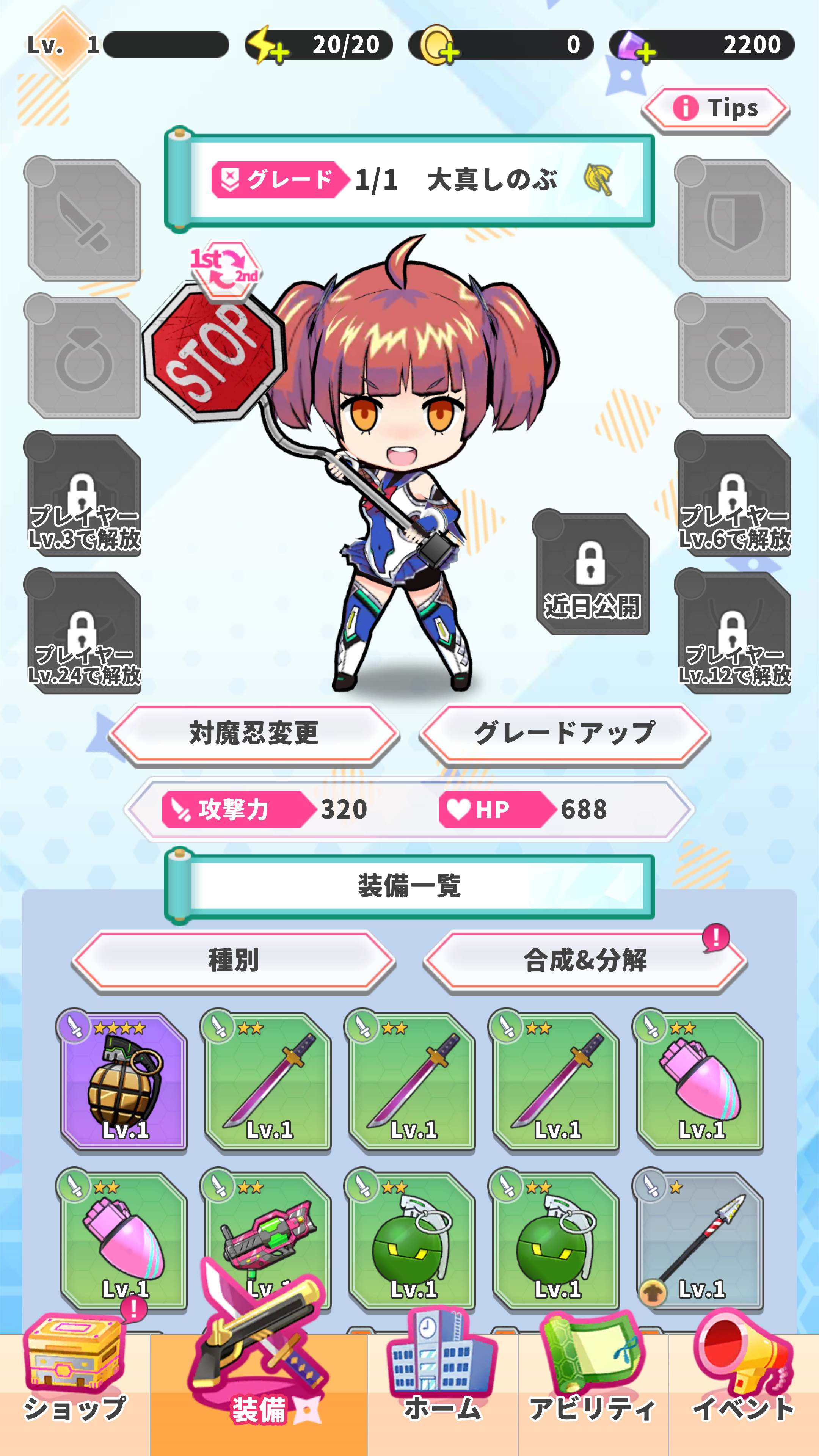Open the イベント tab
The width and height of the screenshot is (819, 1456).
coord(743,1385)
